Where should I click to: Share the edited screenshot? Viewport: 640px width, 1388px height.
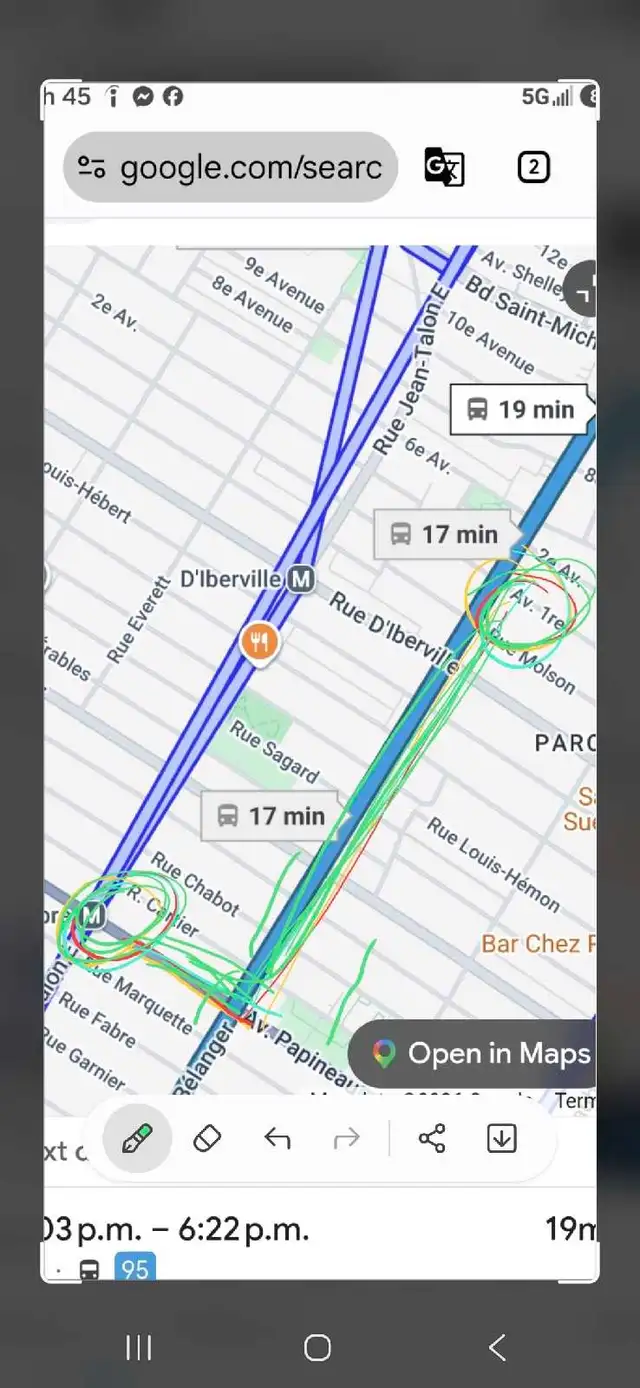432,1139
